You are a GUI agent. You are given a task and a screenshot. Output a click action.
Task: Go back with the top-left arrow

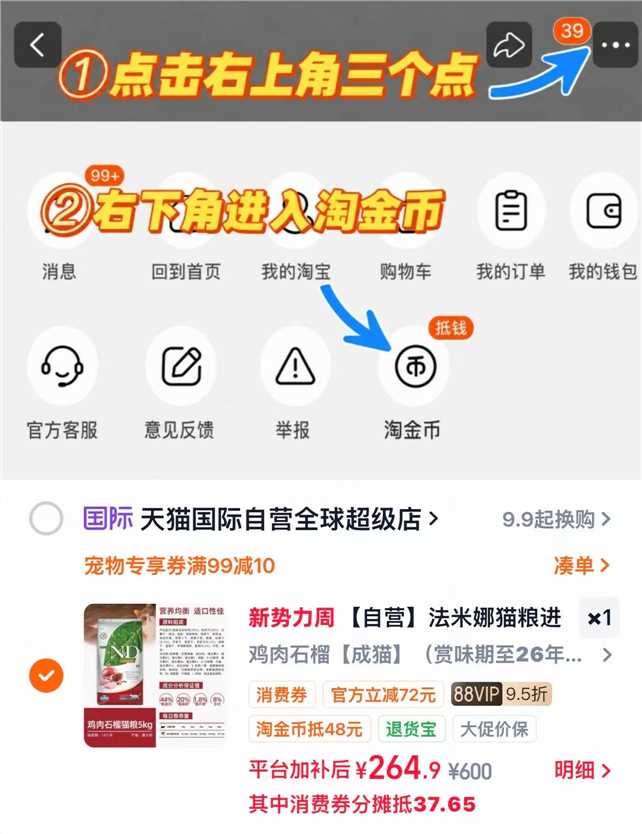38,45
